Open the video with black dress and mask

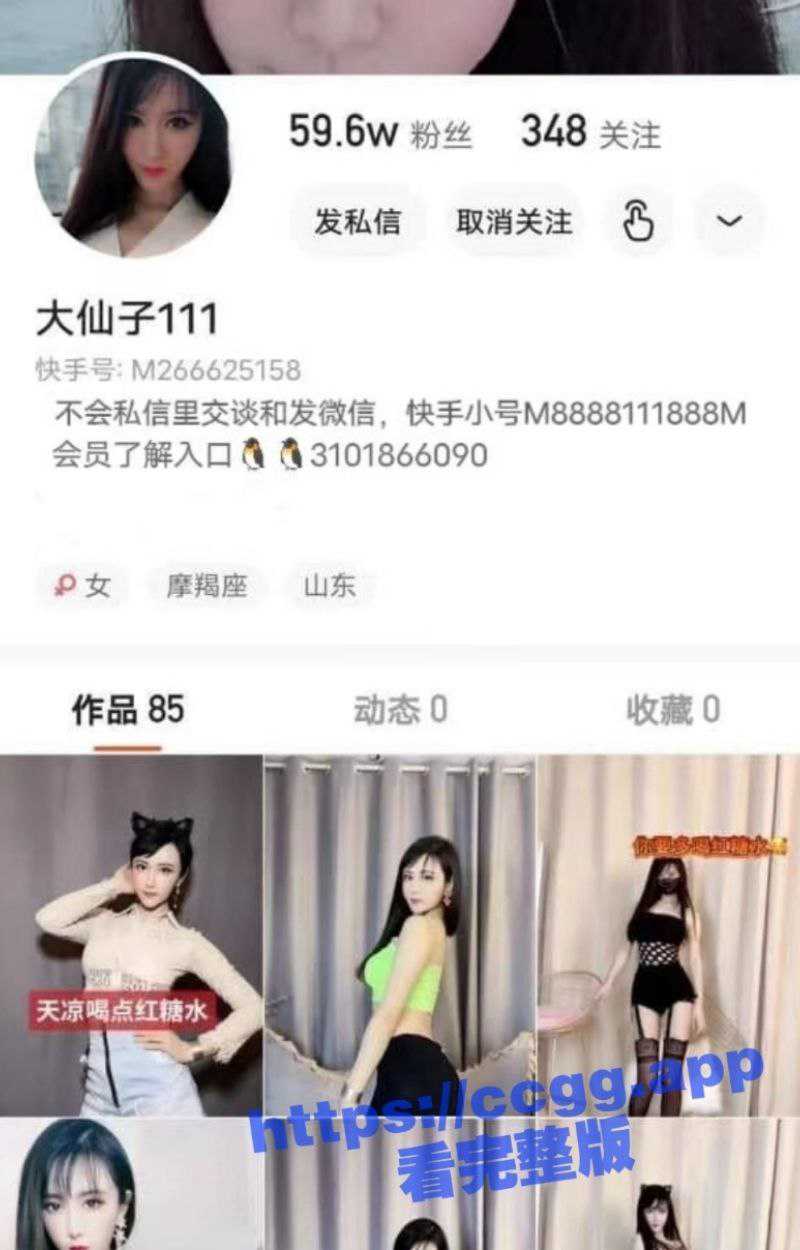point(668,935)
